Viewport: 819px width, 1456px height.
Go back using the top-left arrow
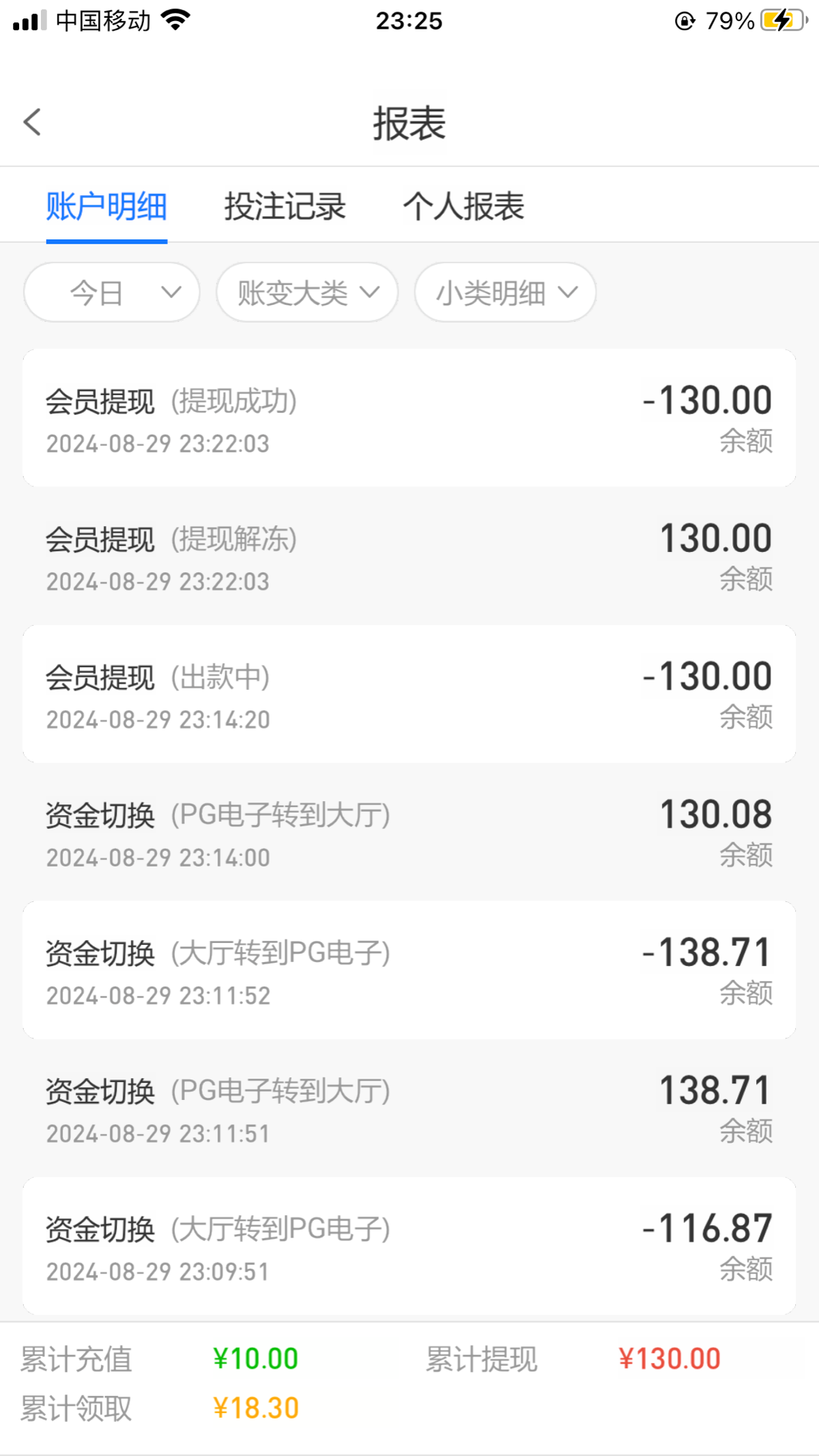point(32,123)
